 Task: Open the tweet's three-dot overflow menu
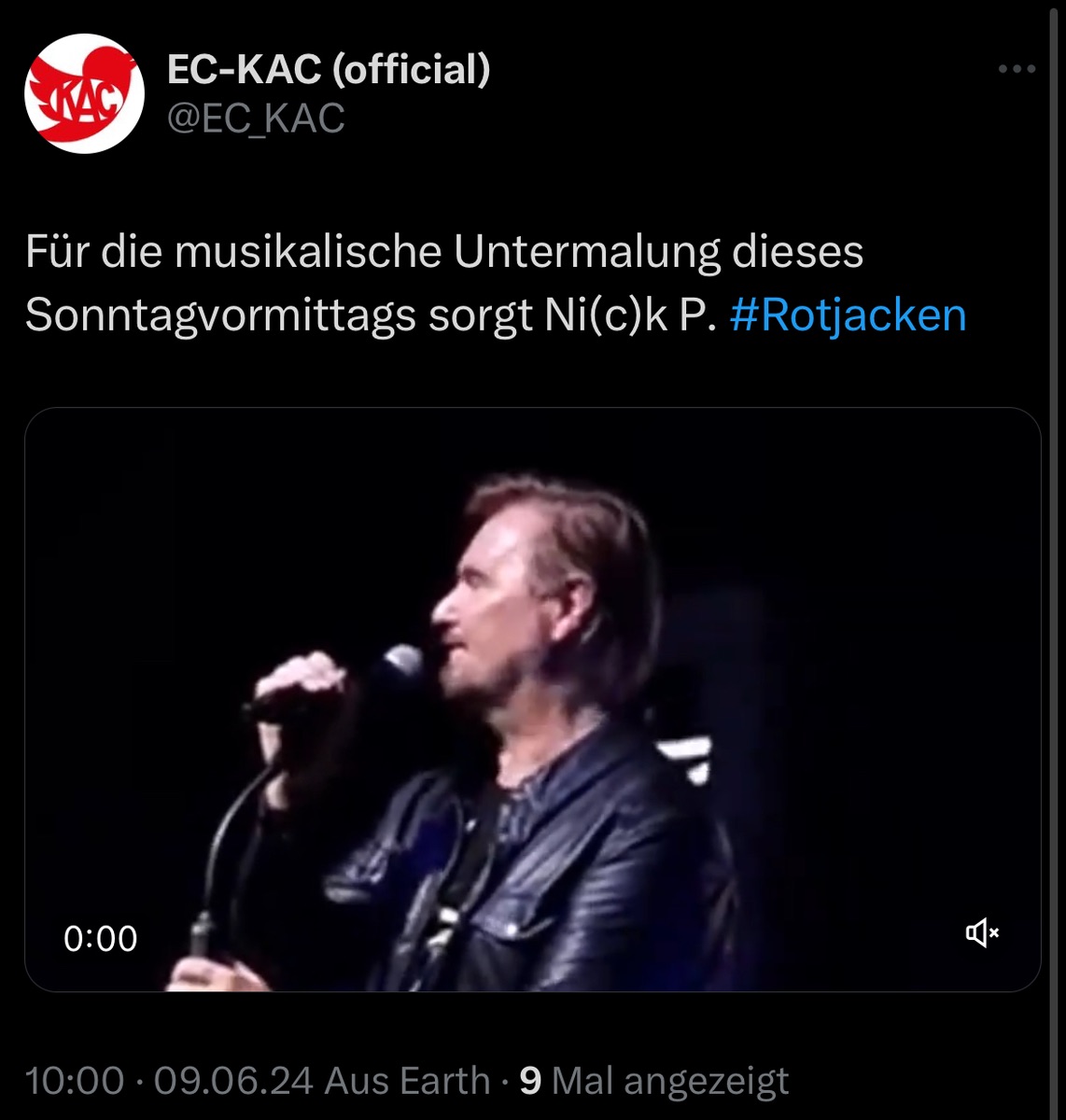(x=1017, y=70)
